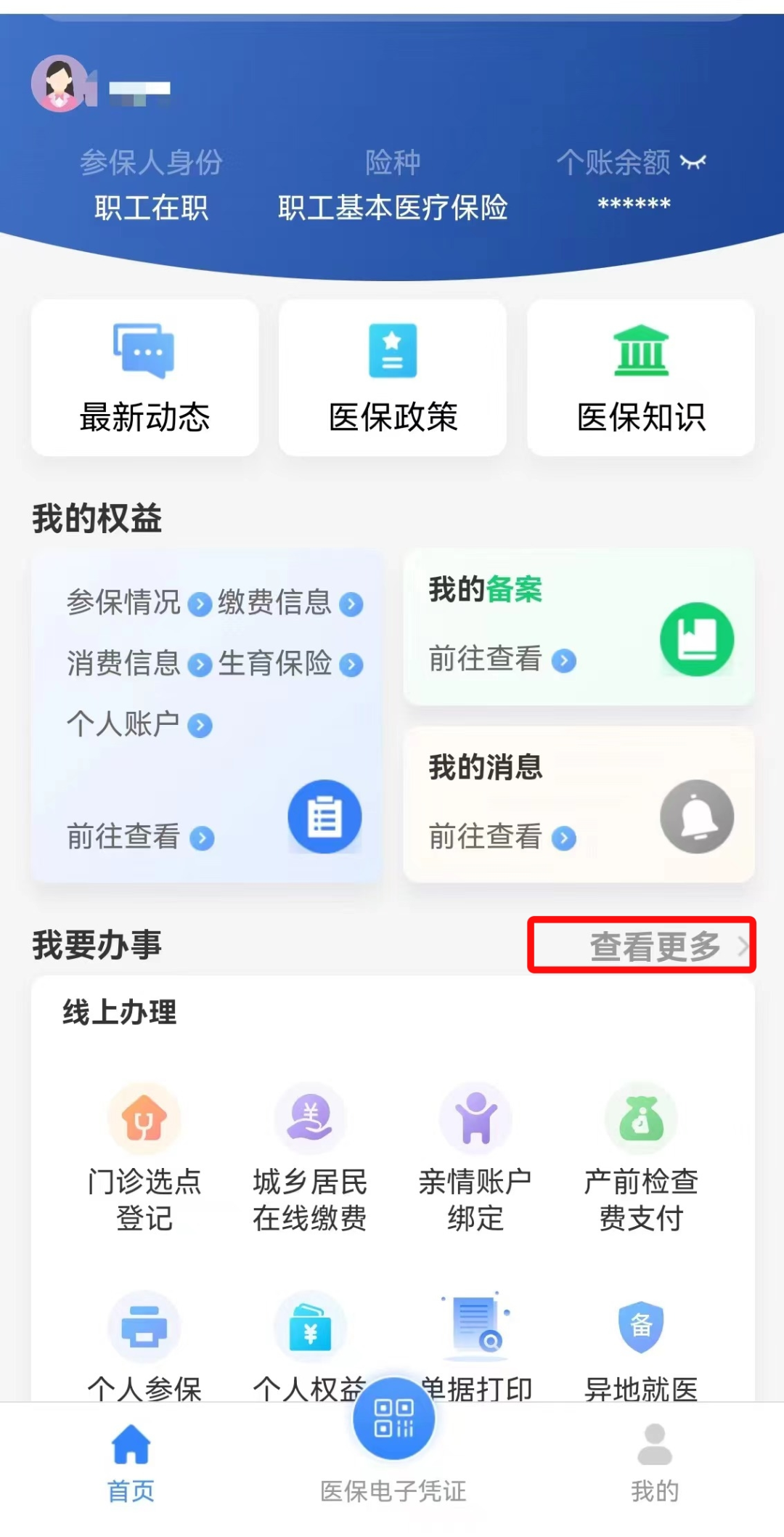
Task: View 个人账户 link
Action: (x=139, y=724)
